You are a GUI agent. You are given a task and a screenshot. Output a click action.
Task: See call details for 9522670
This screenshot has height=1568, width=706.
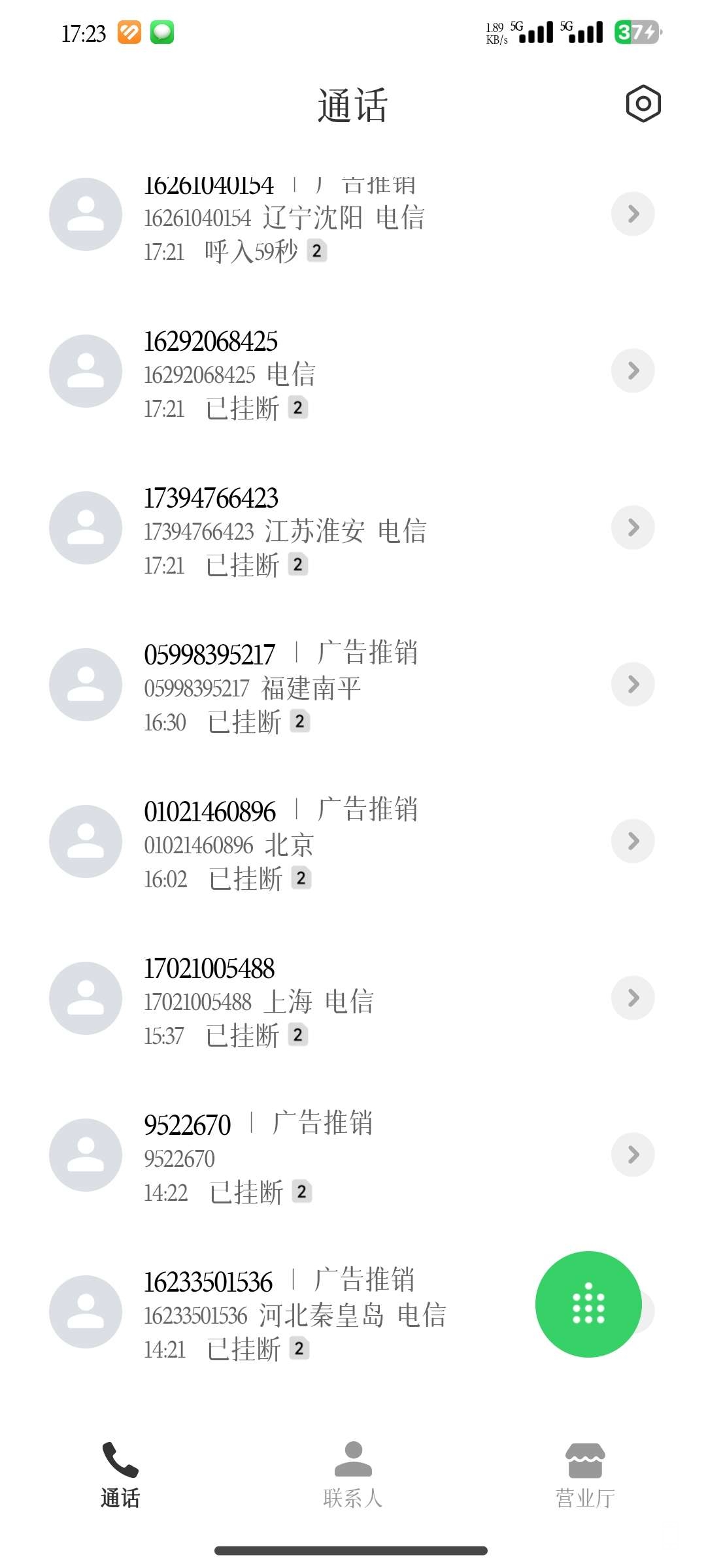pos(633,1154)
